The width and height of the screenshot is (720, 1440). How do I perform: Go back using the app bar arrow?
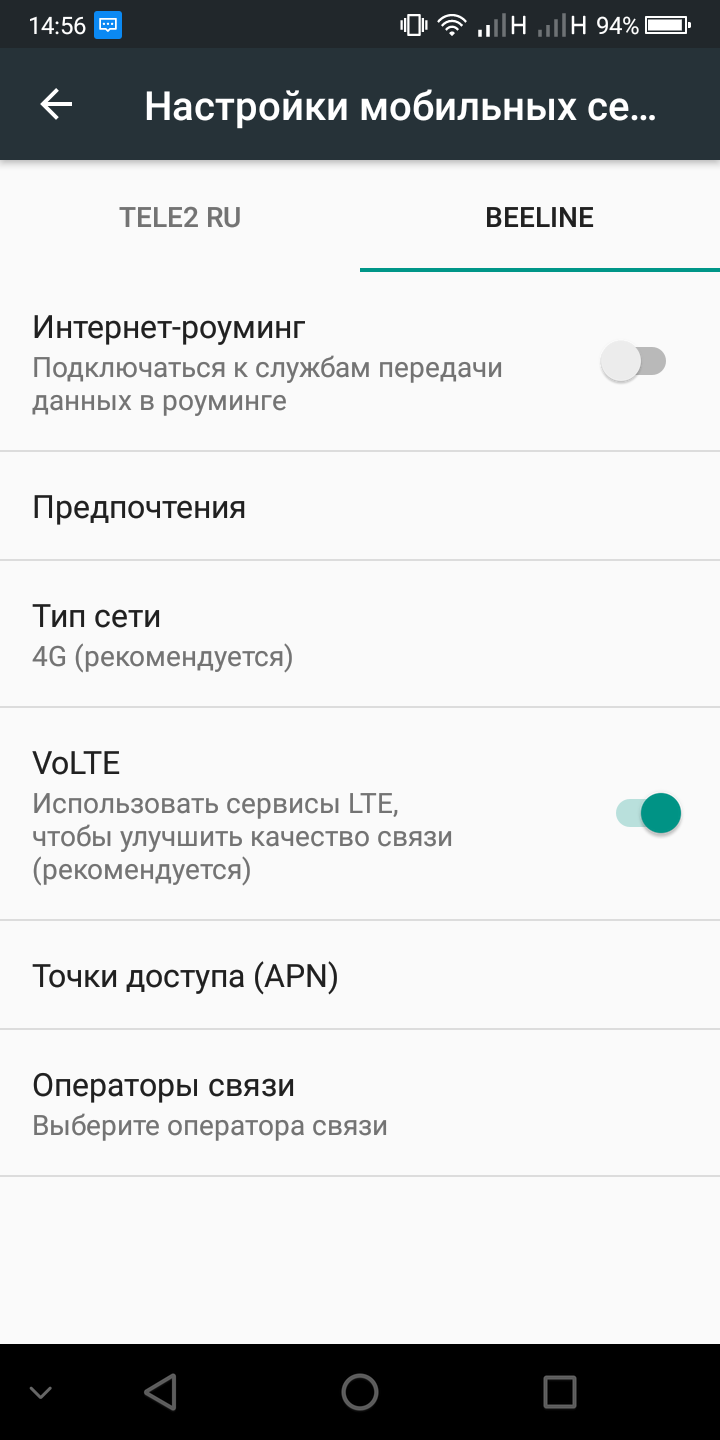pos(57,105)
